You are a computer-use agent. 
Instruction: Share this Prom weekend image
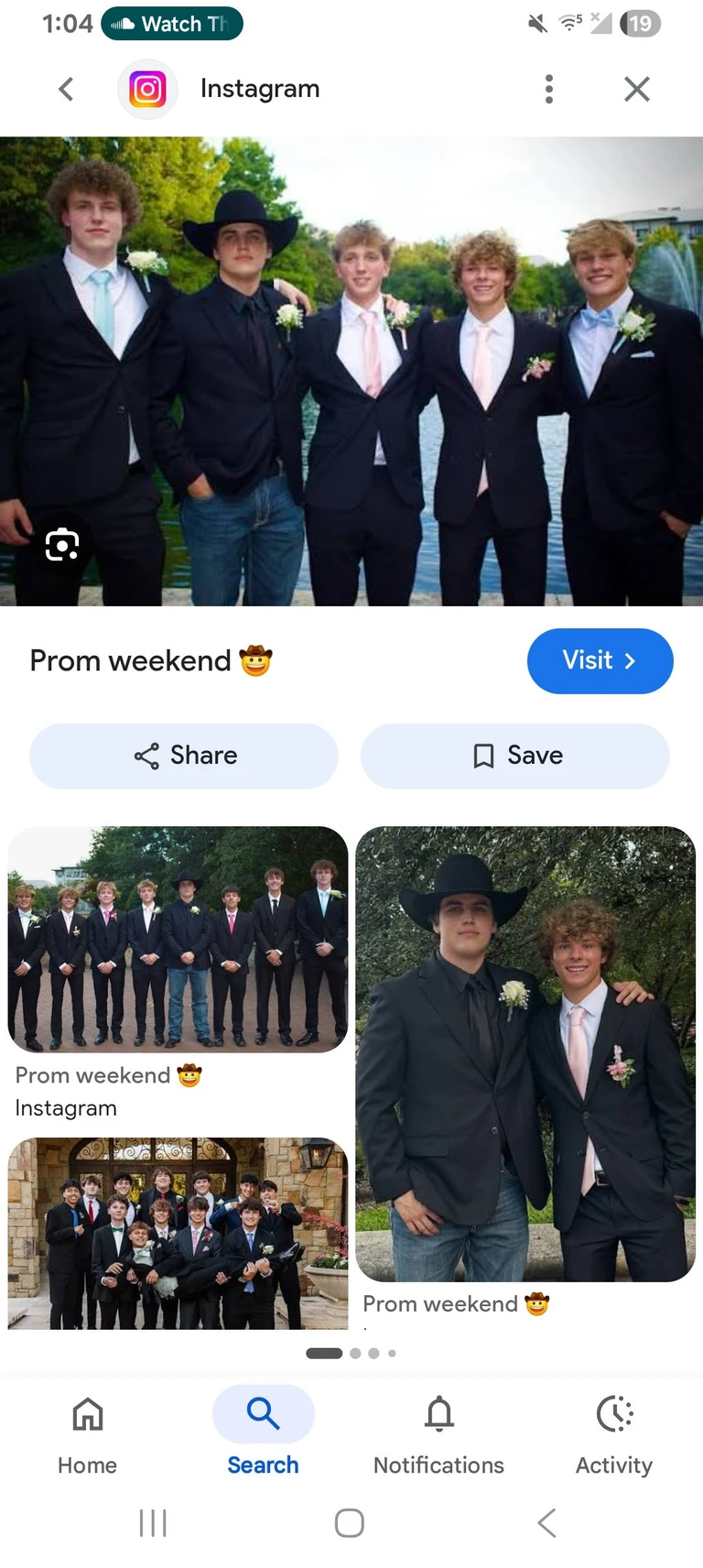184,756
